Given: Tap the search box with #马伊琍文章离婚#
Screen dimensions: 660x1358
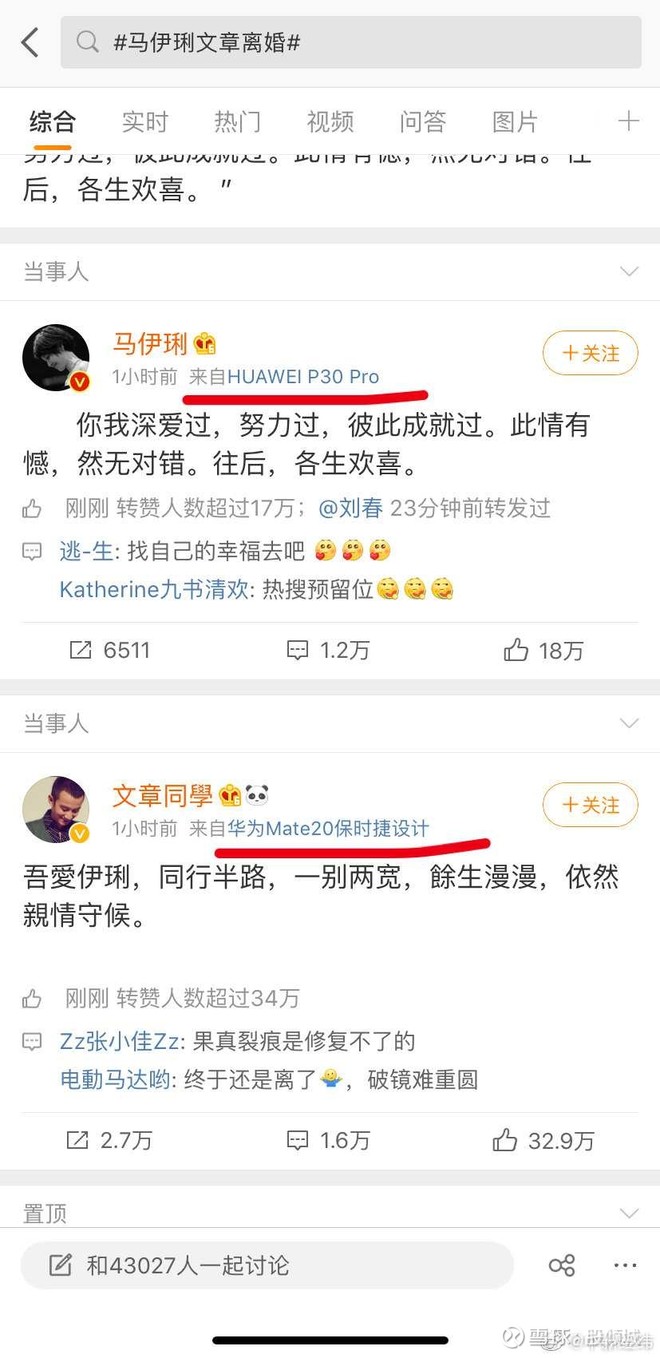Looking at the screenshot, I should (x=350, y=42).
